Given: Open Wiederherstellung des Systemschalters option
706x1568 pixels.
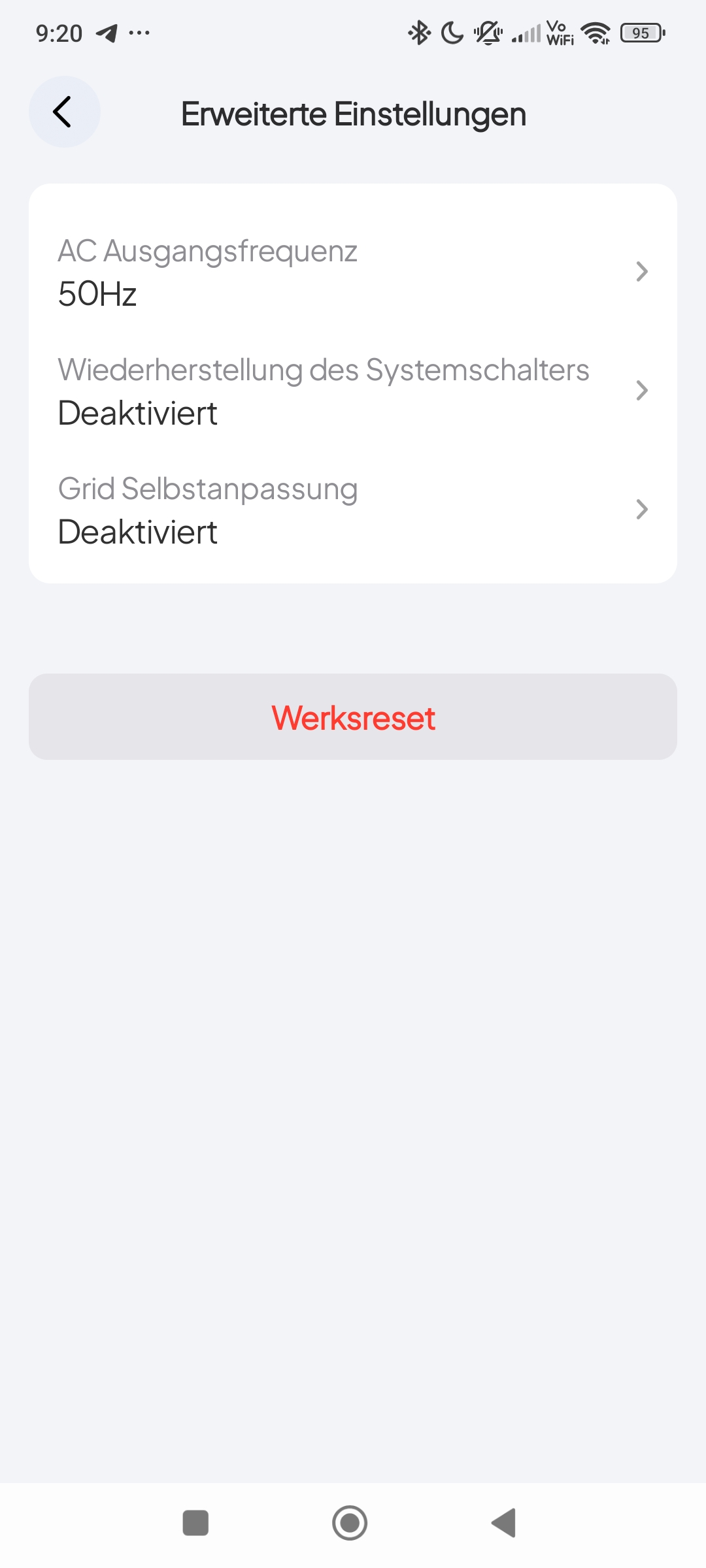Looking at the screenshot, I should (352, 391).
